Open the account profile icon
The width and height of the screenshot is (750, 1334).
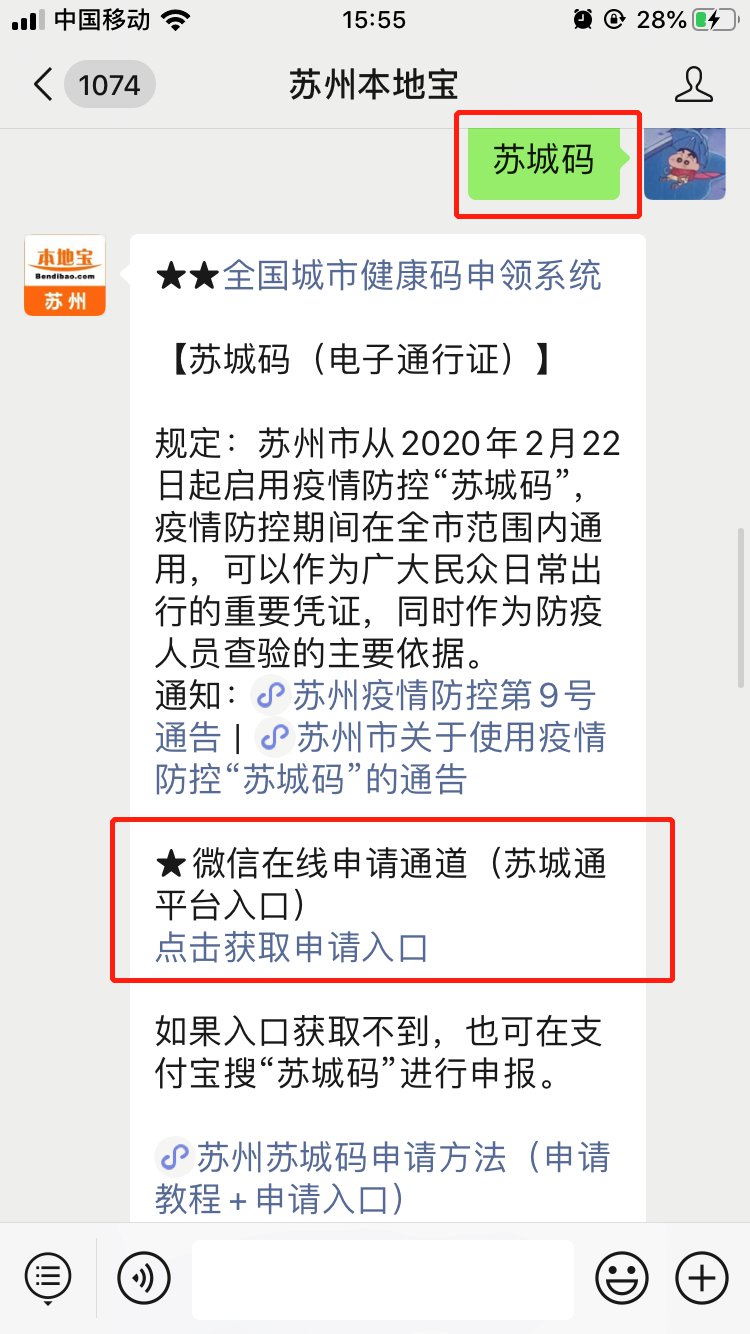(x=693, y=85)
